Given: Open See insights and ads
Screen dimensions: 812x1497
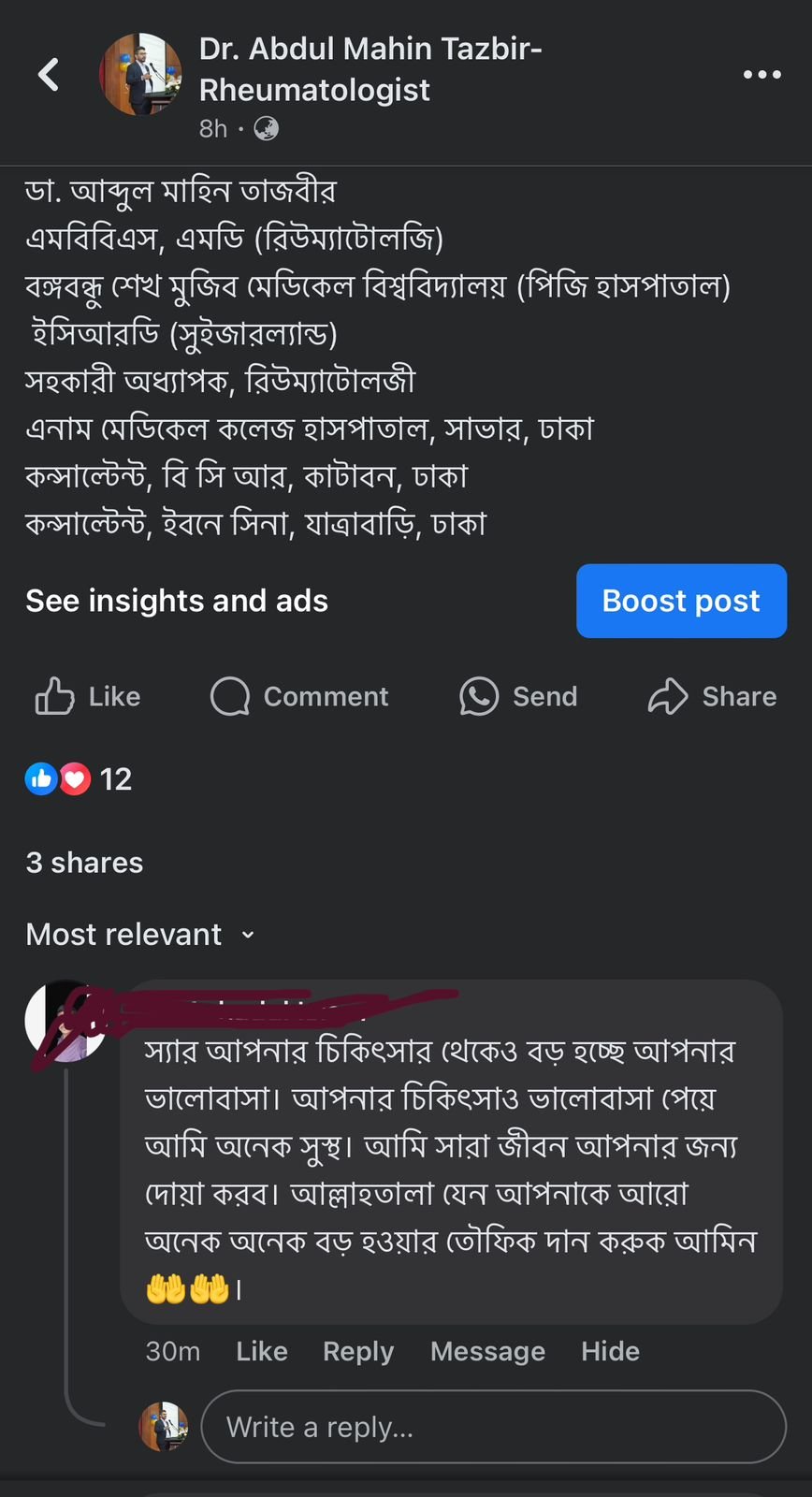Looking at the screenshot, I should tap(177, 601).
